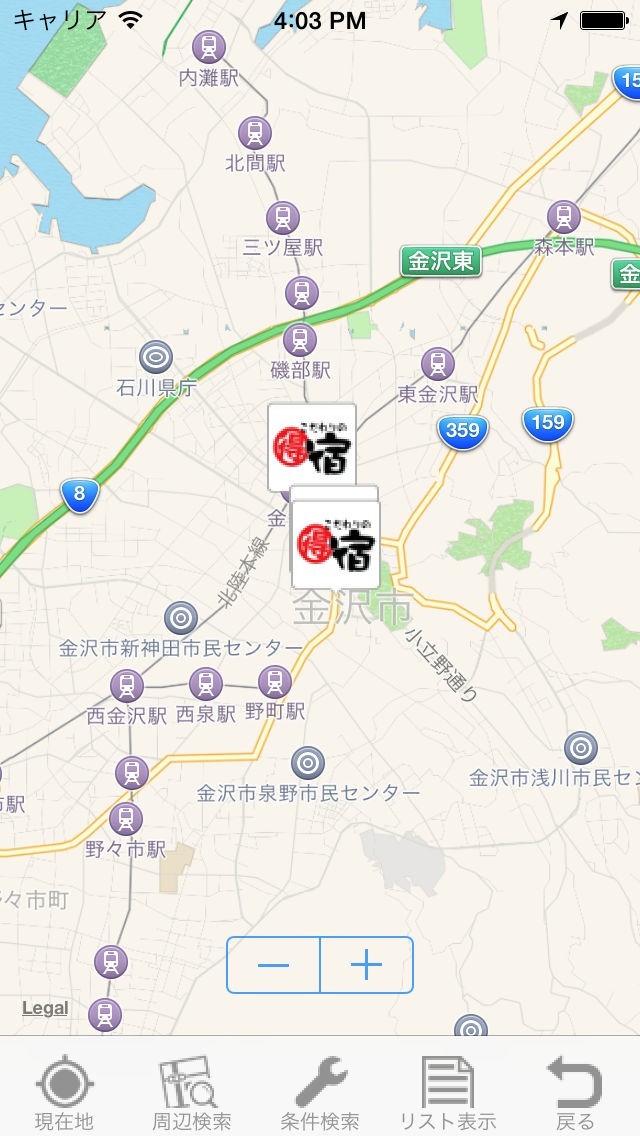Switch to リスト表示 list view
This screenshot has height=1136, width=640.
click(x=447, y=1092)
